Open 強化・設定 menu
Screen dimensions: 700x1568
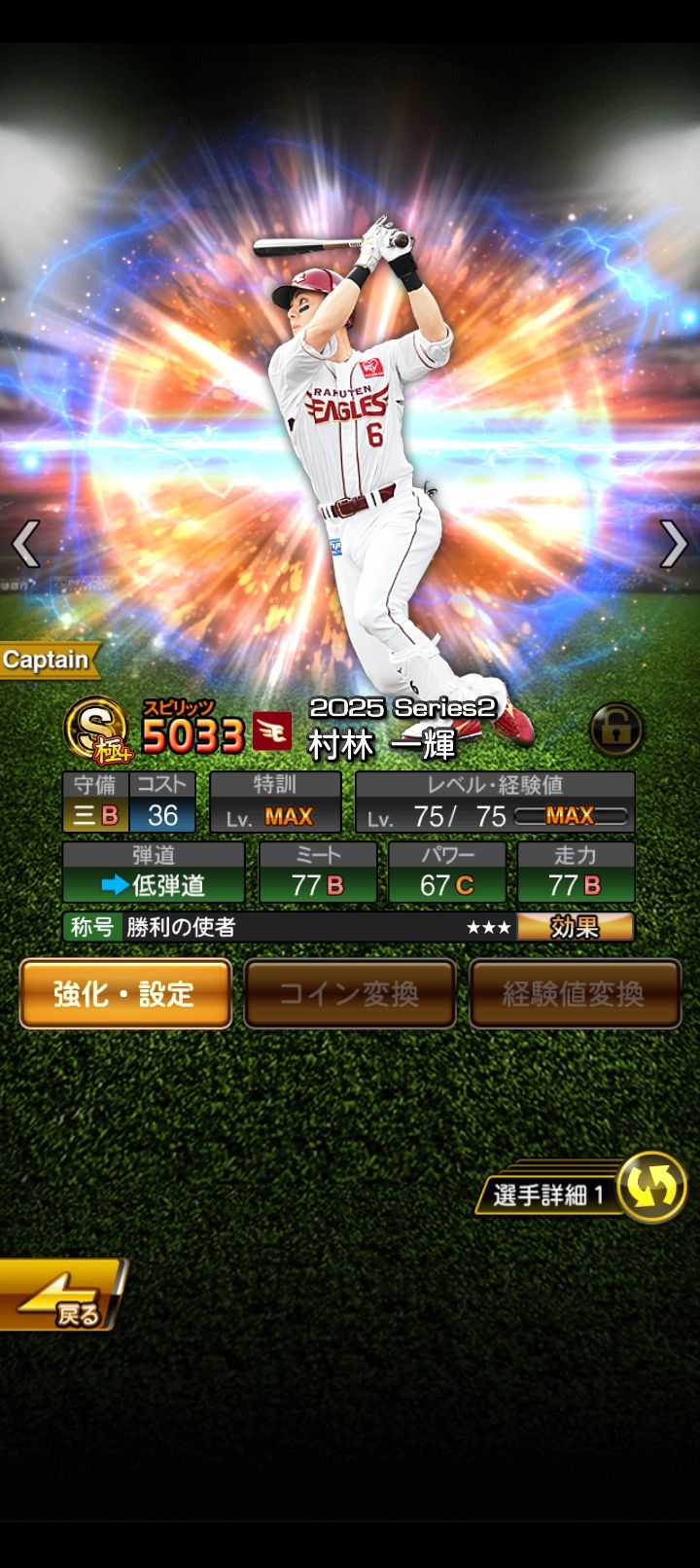coord(125,993)
